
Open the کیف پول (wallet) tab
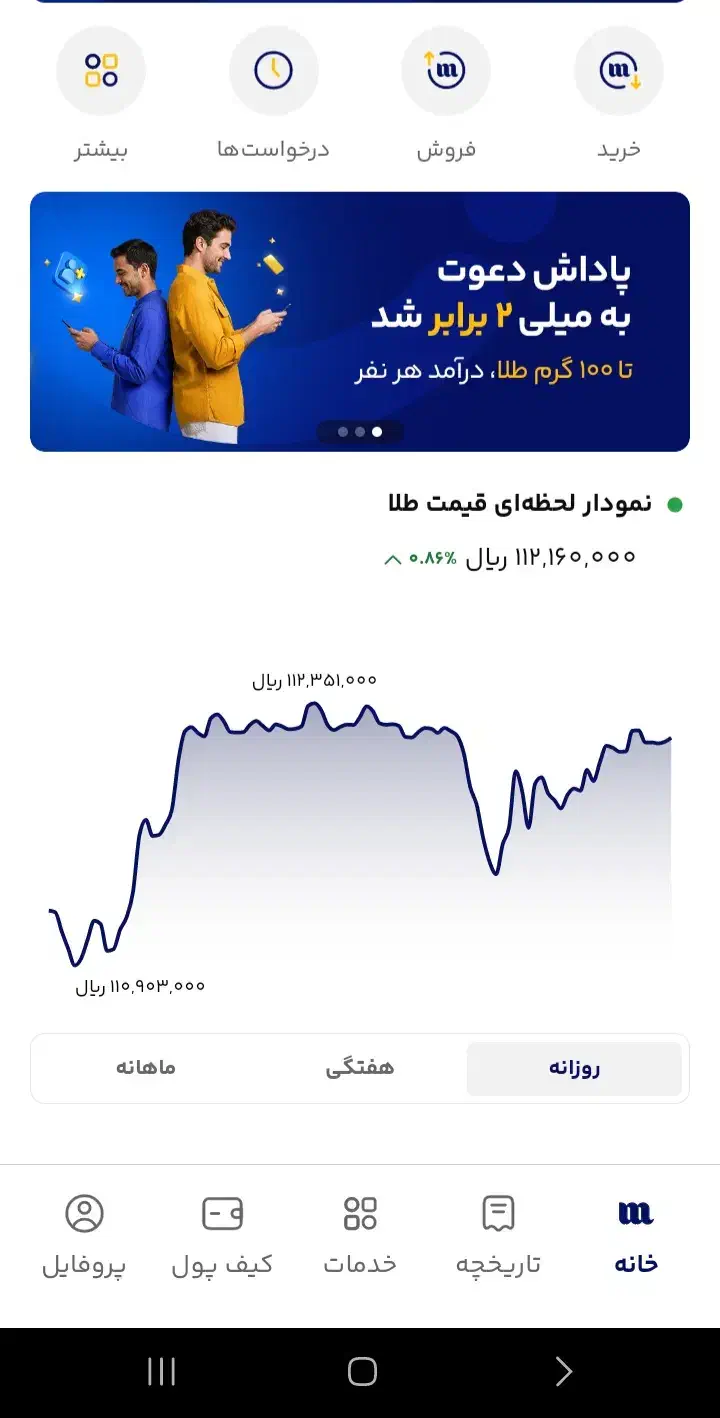tap(222, 1236)
